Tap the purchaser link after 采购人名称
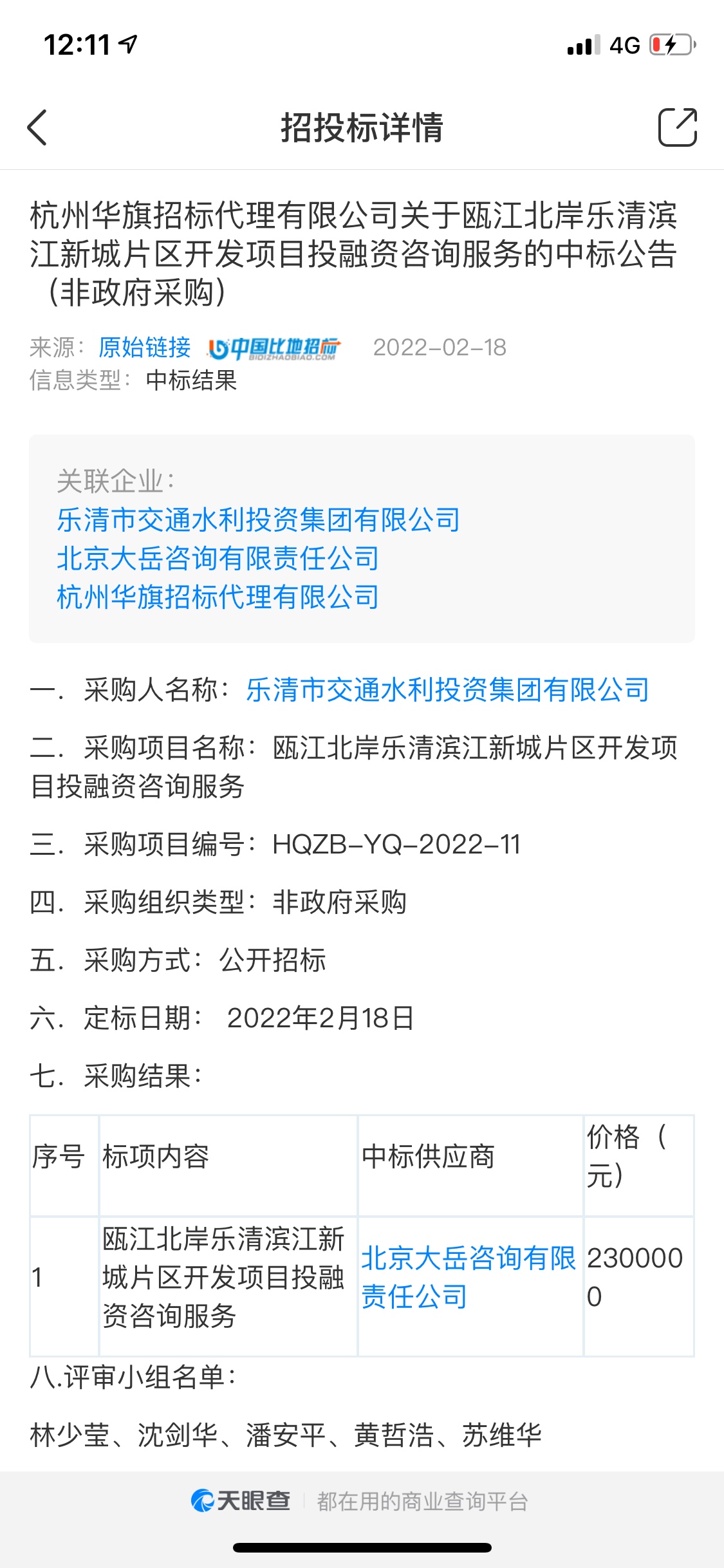Screen dimensions: 724x1568 click(x=447, y=690)
